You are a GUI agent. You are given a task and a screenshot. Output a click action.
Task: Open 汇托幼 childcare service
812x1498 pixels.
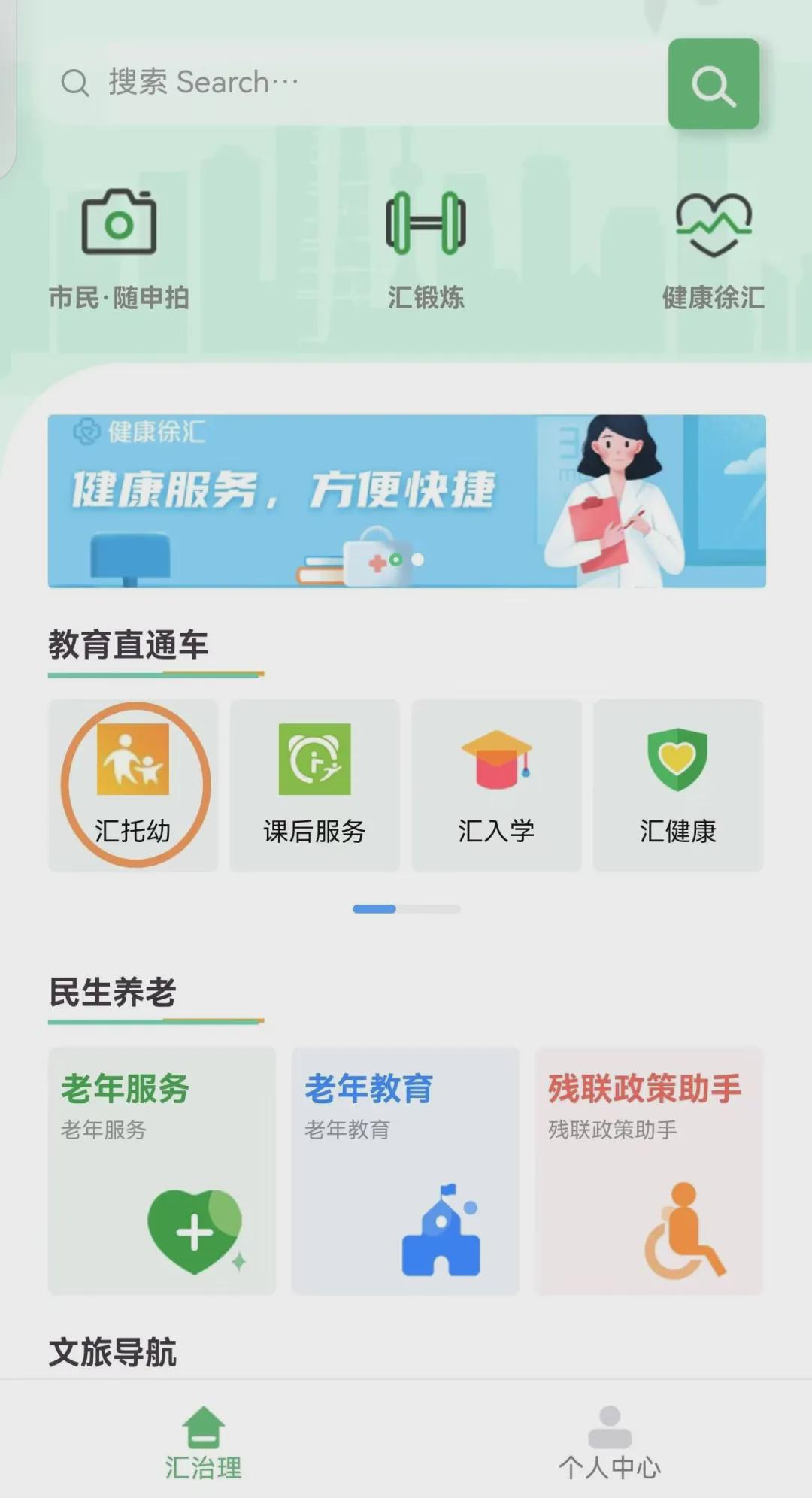[133, 785]
